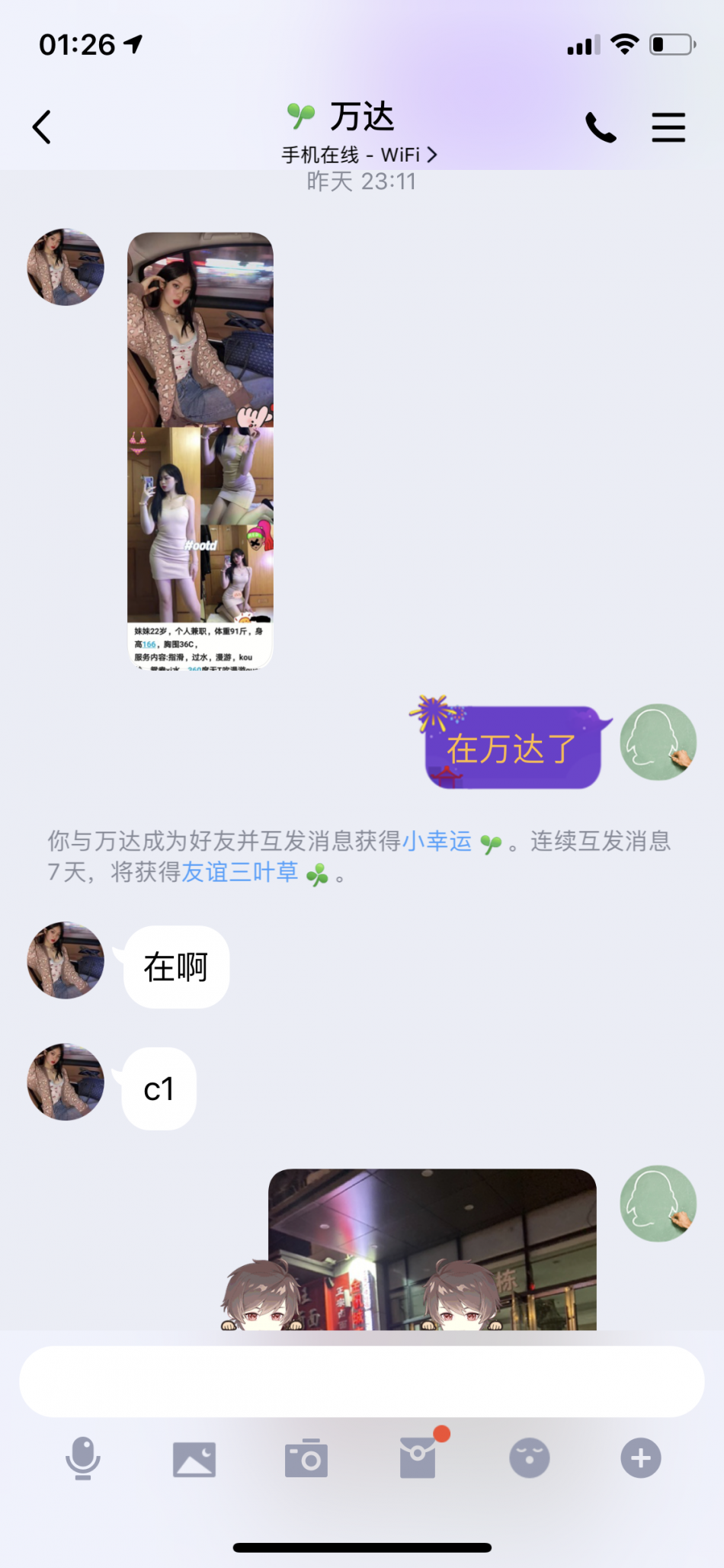Open 手机在线 - WiFi status details

click(x=360, y=155)
